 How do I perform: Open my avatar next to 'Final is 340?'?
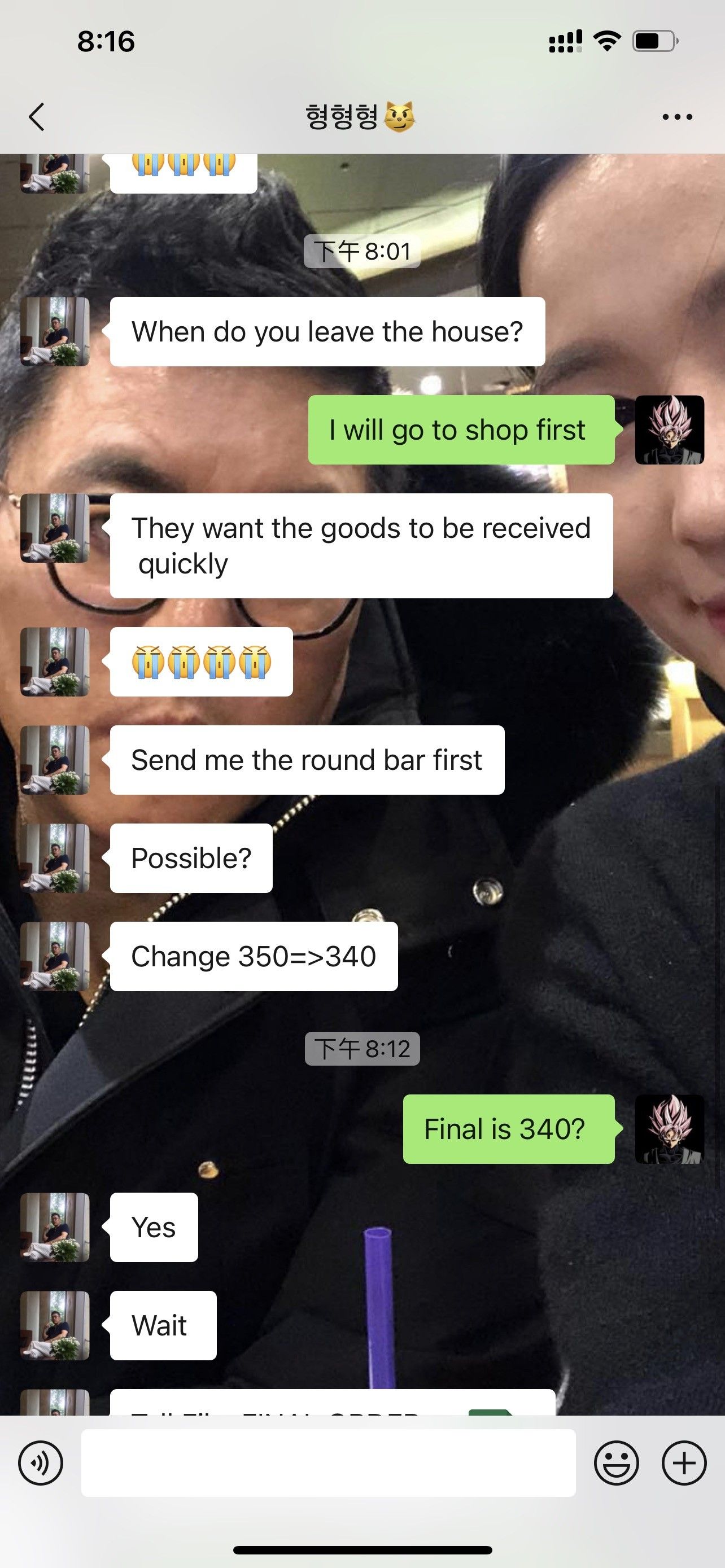tap(670, 1129)
